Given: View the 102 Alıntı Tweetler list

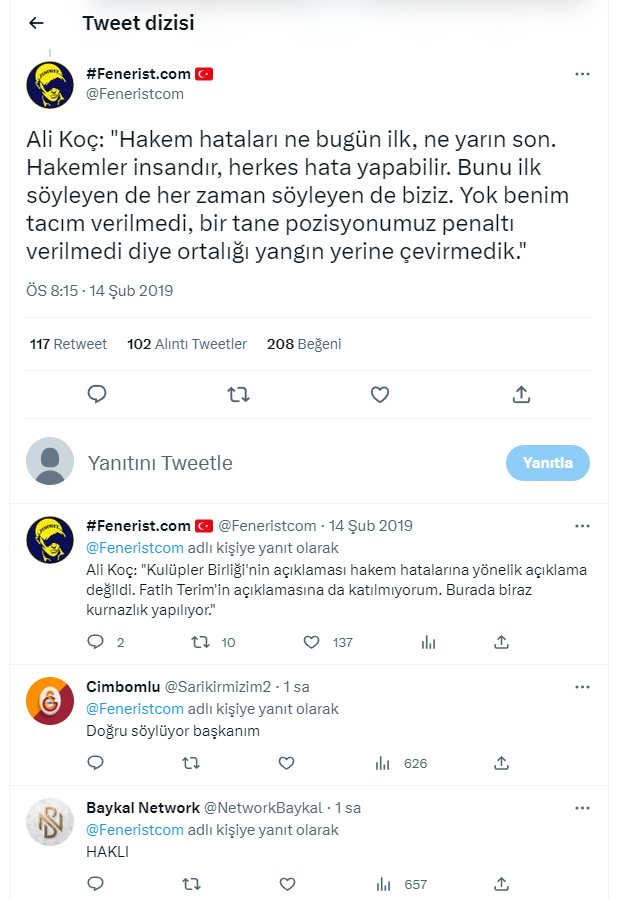Looking at the screenshot, I should coord(187,344).
